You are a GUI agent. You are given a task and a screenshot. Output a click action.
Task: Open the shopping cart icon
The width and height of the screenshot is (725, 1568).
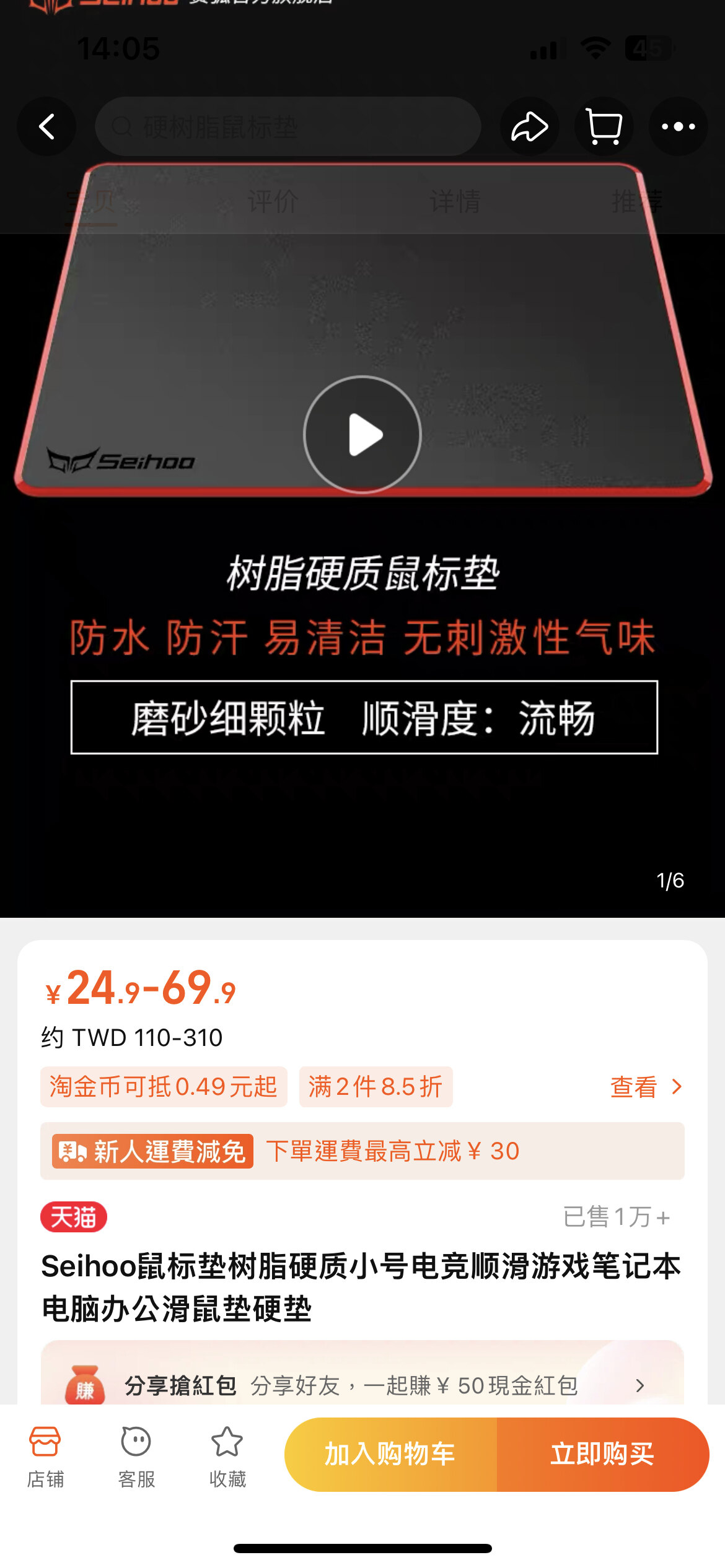tap(604, 126)
